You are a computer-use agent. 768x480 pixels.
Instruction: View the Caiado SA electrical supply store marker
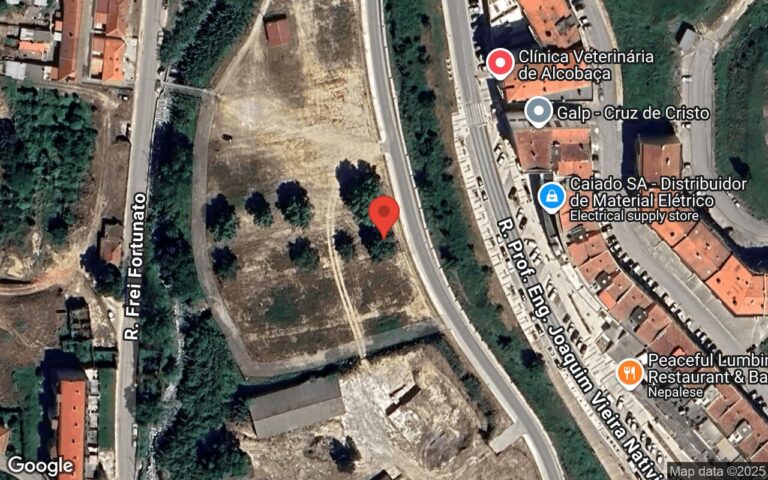point(550,197)
